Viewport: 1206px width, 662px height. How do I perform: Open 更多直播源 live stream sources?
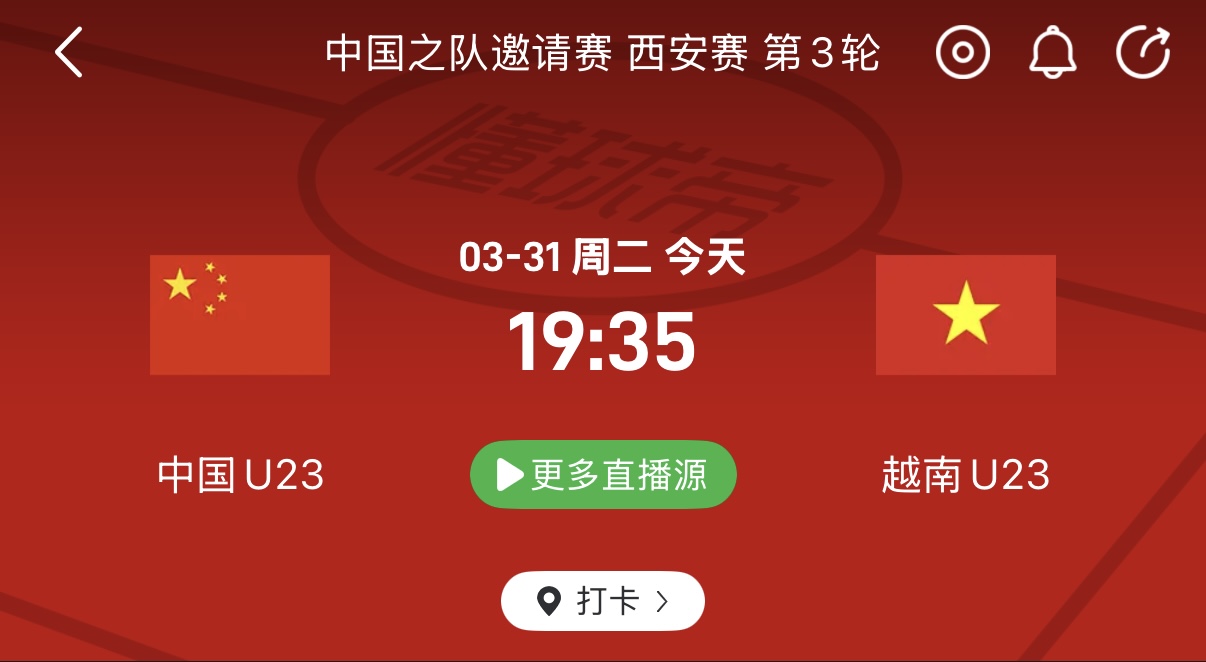pyautogui.click(x=603, y=475)
